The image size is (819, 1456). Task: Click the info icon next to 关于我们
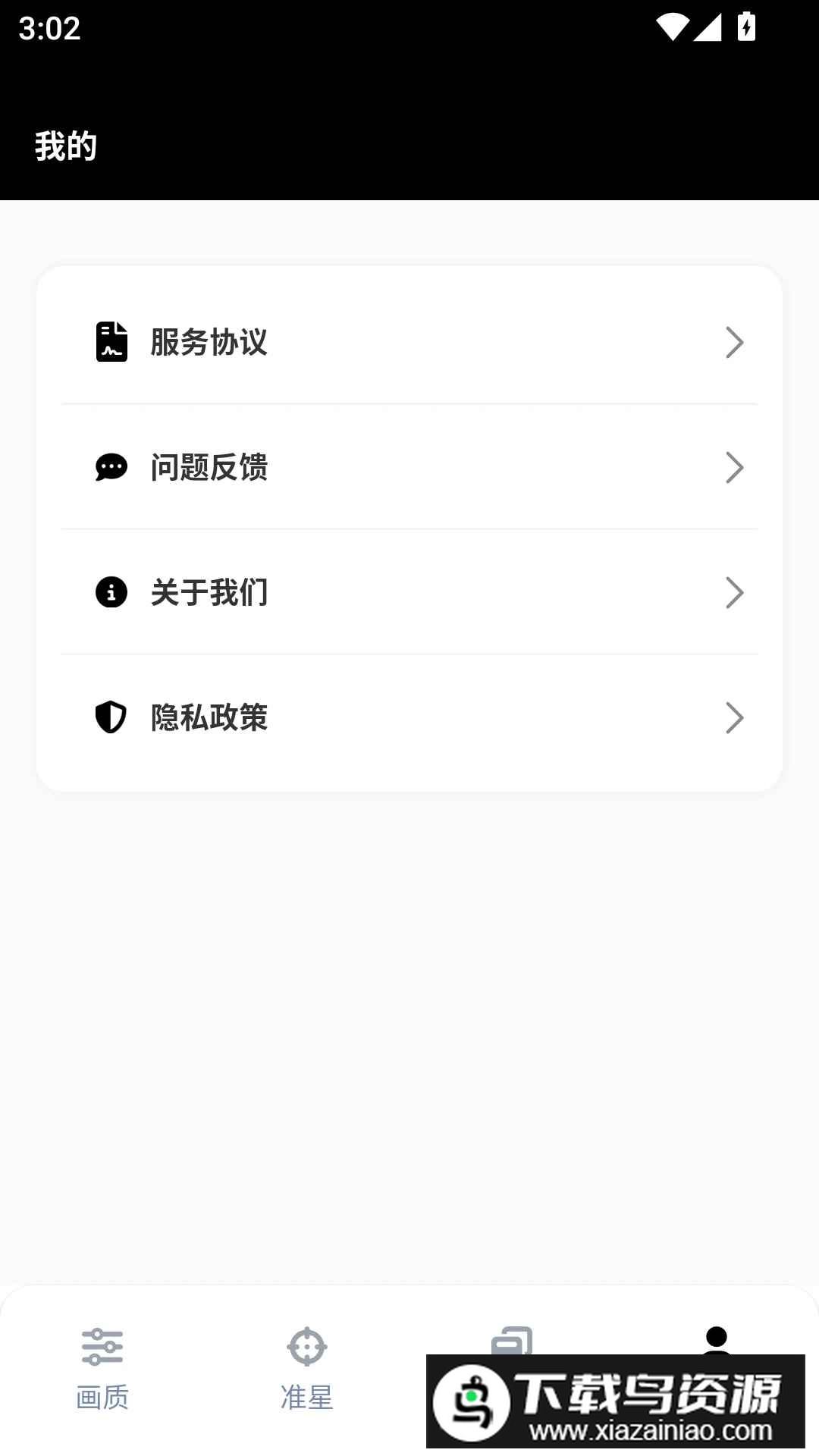(x=111, y=593)
